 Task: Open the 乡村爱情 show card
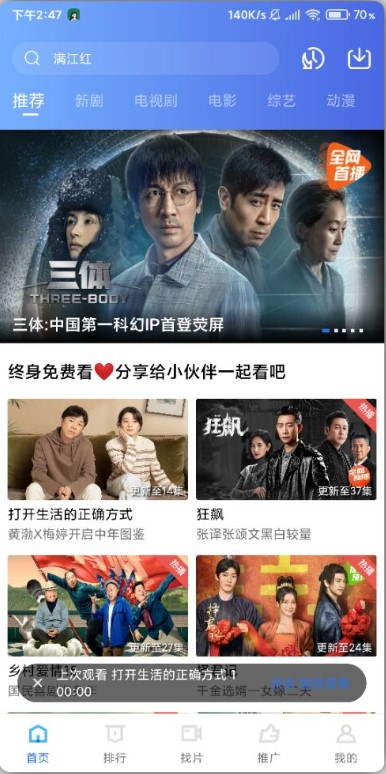click(98, 606)
